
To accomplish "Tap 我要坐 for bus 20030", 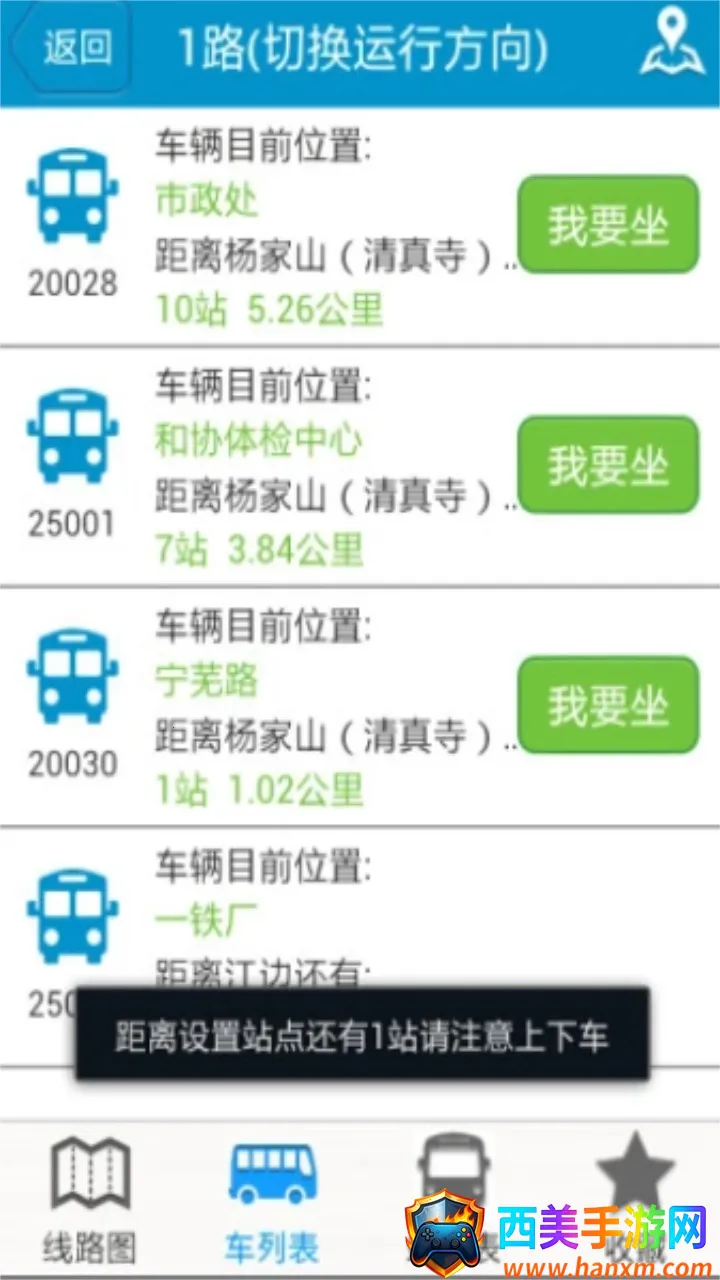I will (x=607, y=705).
